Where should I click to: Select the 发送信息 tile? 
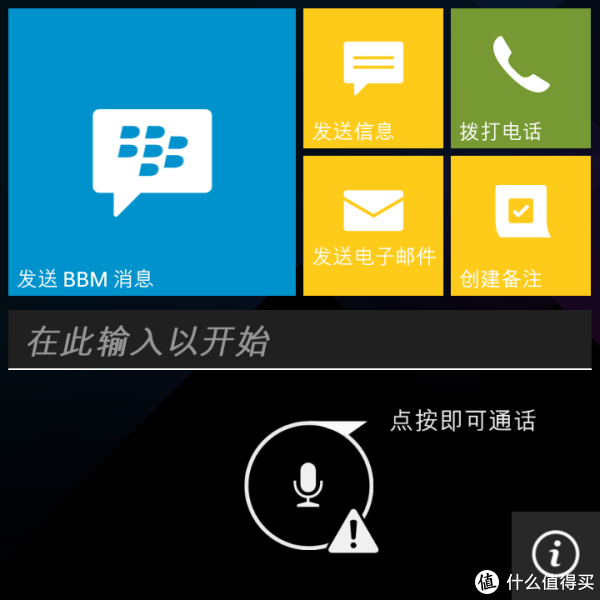pyautogui.click(x=373, y=79)
